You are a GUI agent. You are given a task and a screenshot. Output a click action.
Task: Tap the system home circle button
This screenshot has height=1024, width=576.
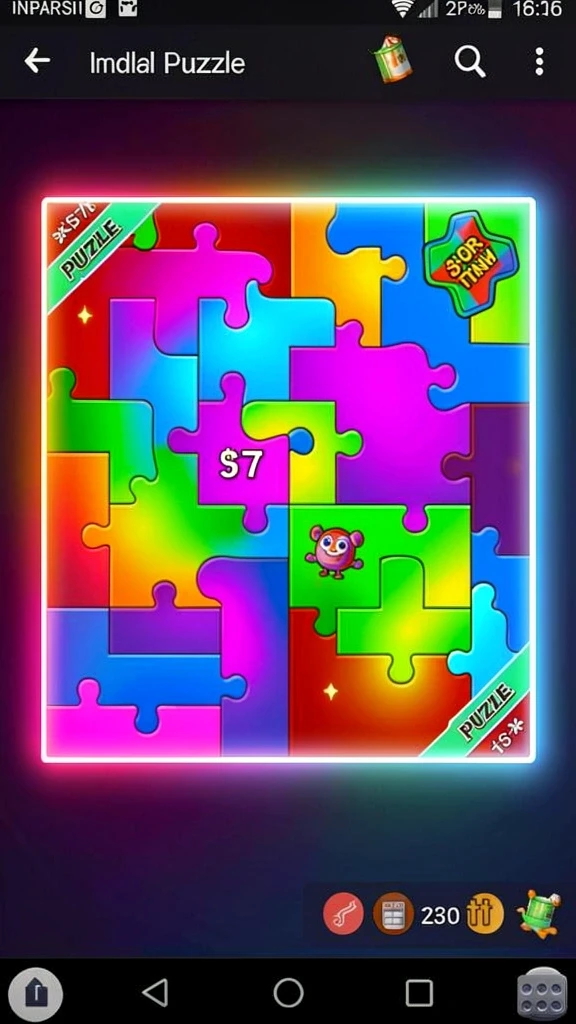(288, 993)
